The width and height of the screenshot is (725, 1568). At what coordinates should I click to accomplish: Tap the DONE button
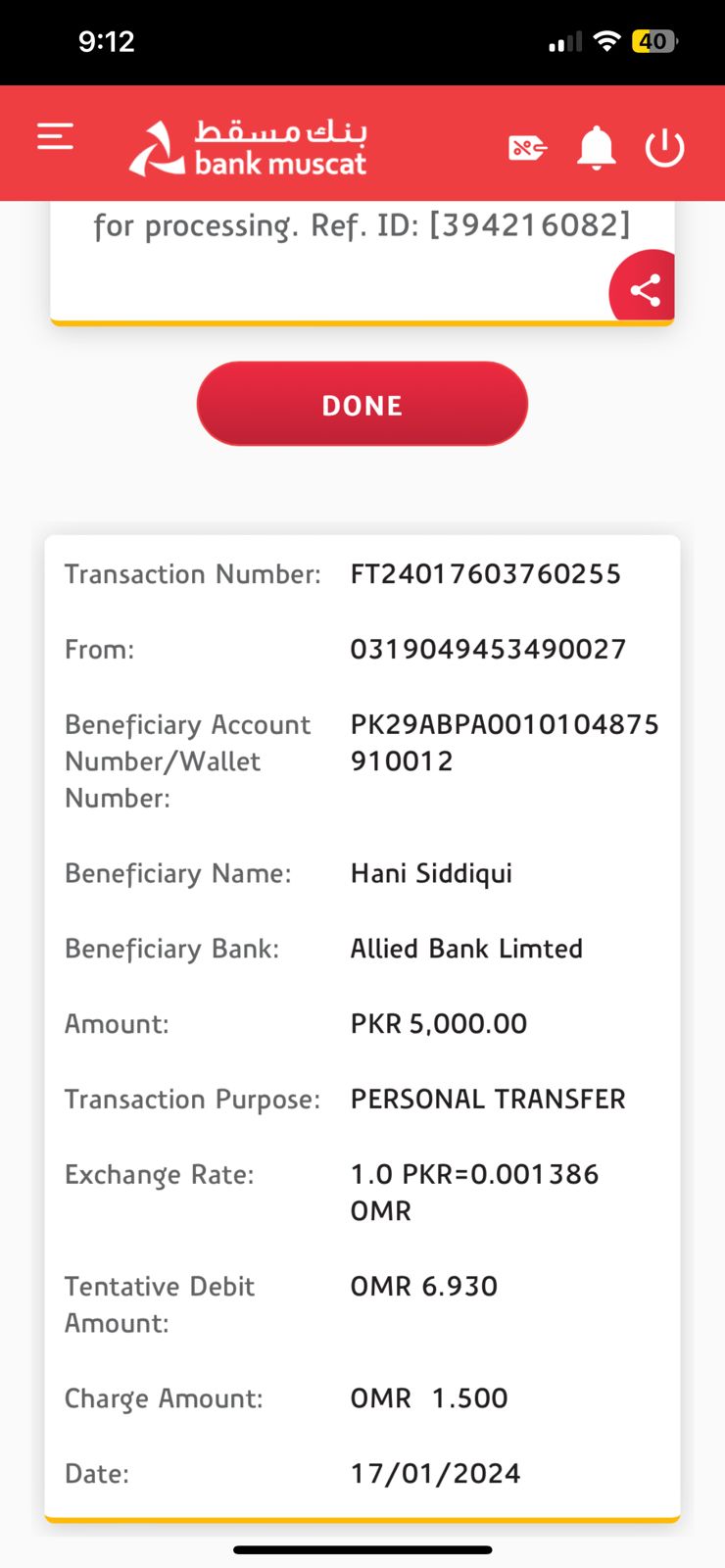tap(362, 405)
